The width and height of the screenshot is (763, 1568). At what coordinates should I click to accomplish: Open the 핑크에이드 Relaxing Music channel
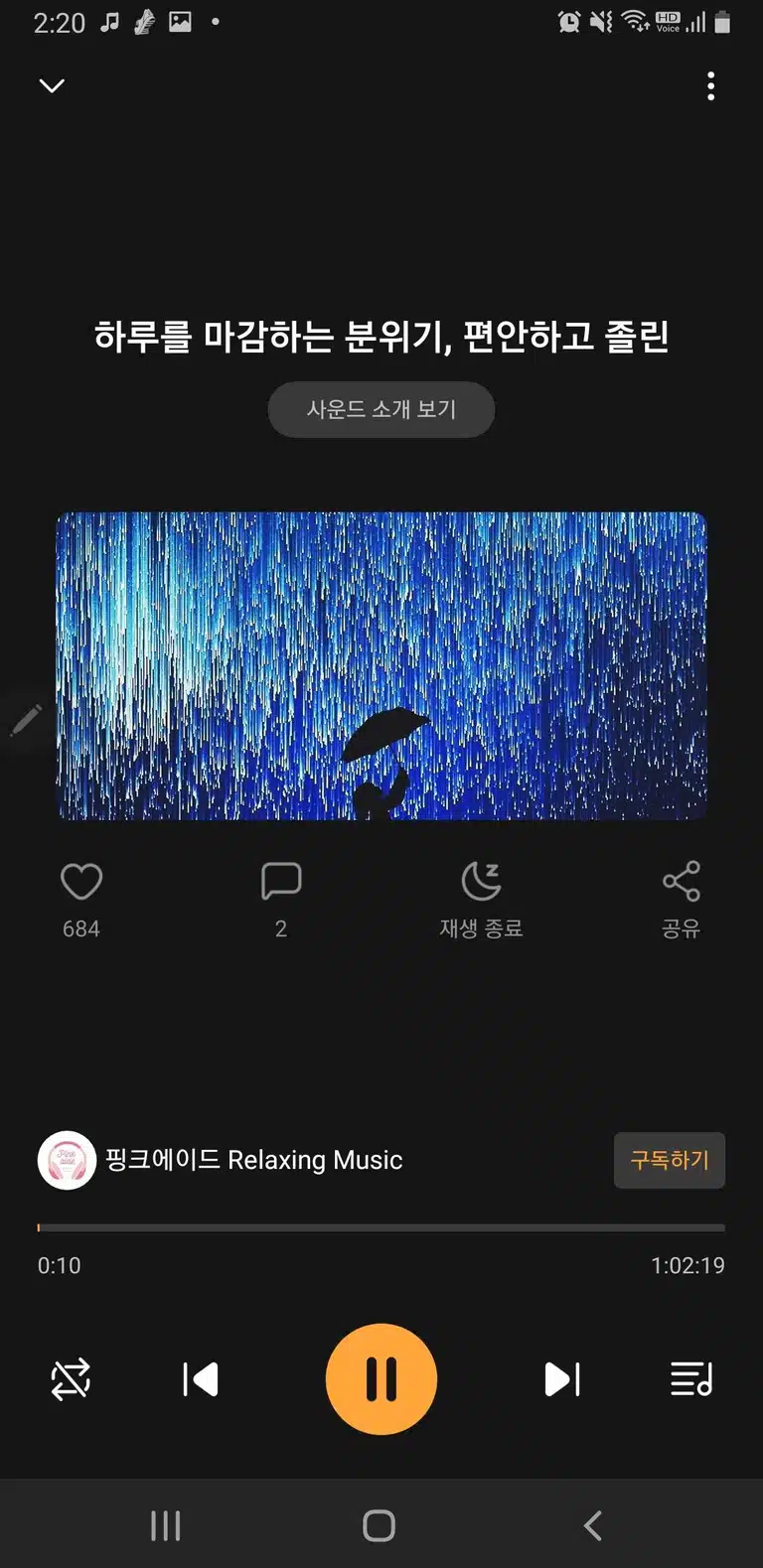pyautogui.click(x=221, y=1160)
